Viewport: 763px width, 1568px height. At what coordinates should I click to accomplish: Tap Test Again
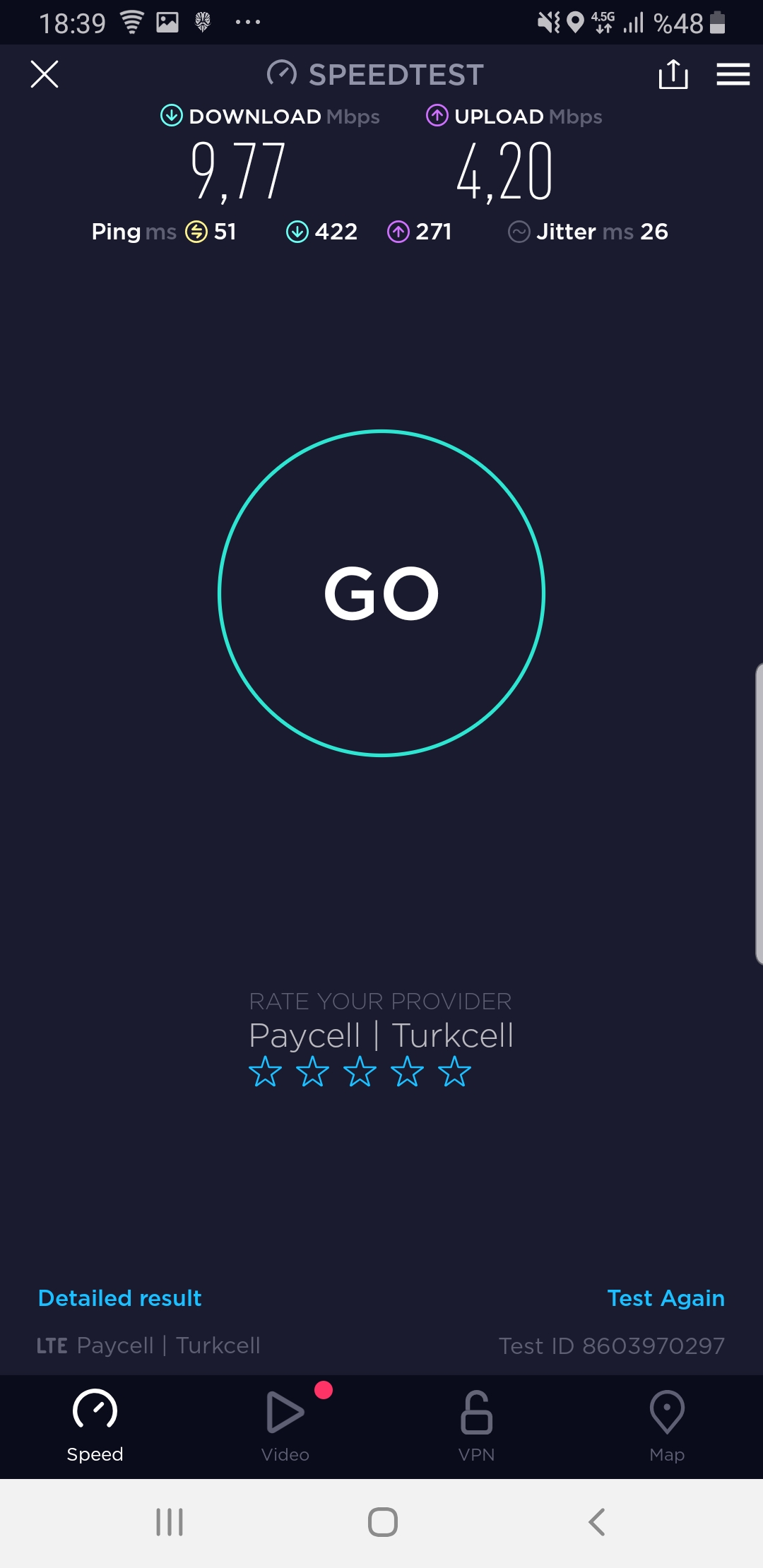click(x=666, y=1297)
